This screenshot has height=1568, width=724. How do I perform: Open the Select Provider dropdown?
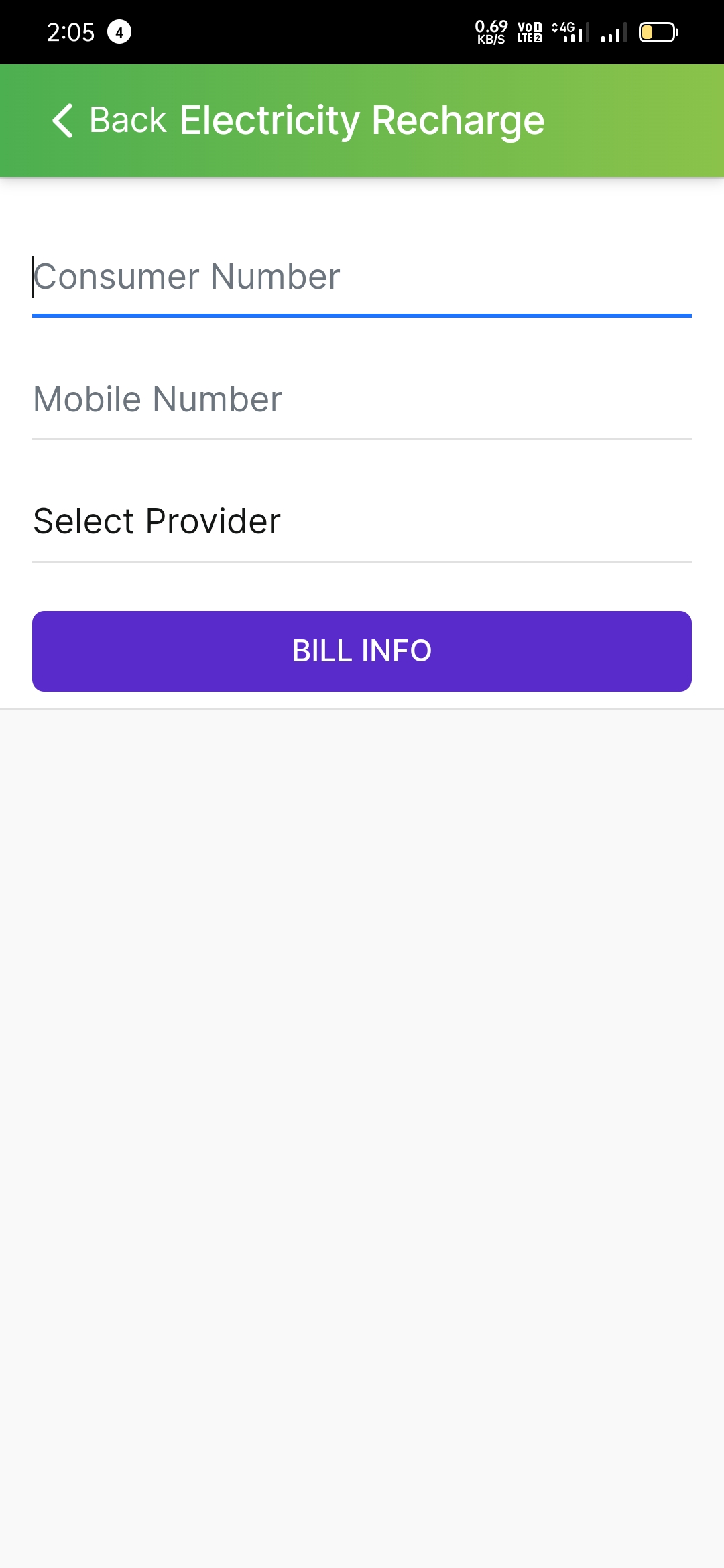click(x=362, y=522)
